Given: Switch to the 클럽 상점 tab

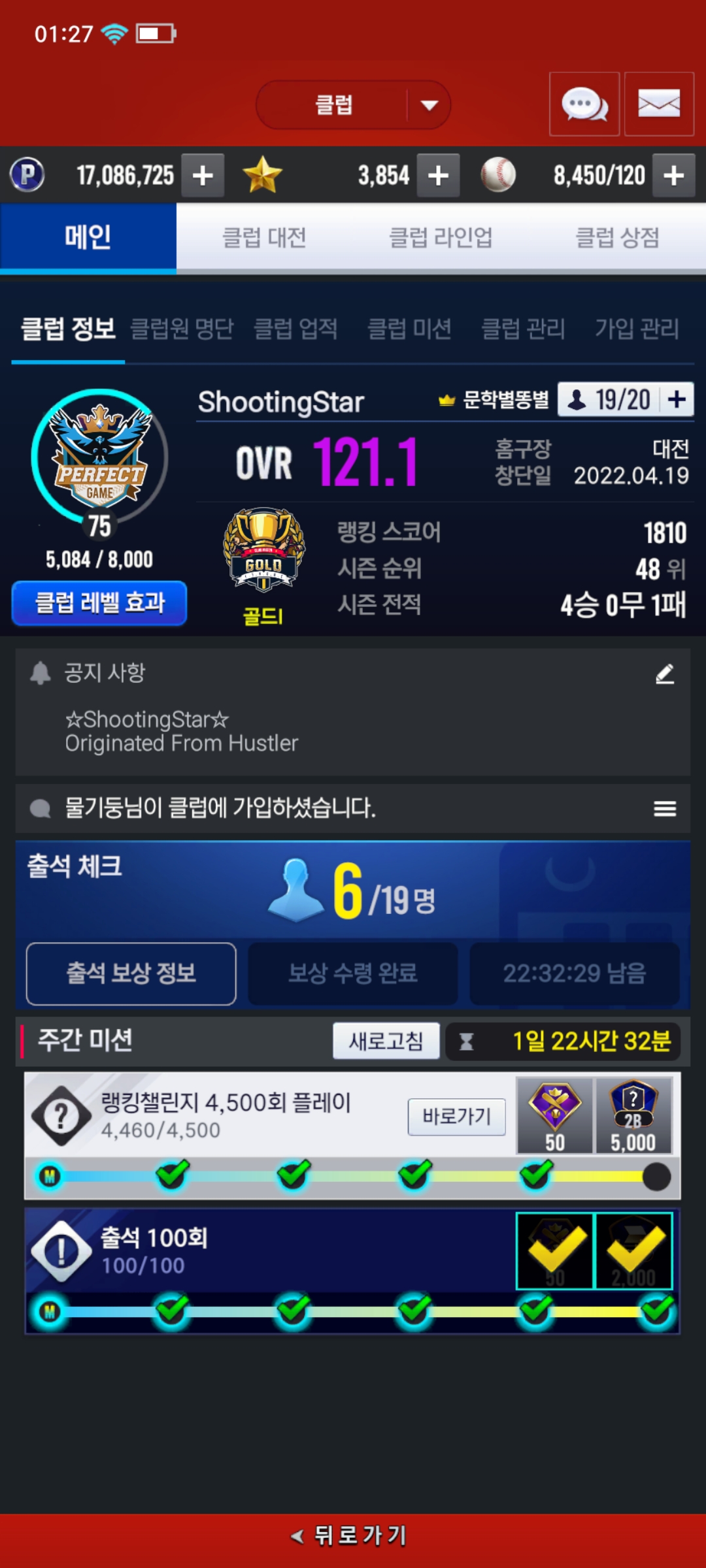Looking at the screenshot, I should 617,238.
